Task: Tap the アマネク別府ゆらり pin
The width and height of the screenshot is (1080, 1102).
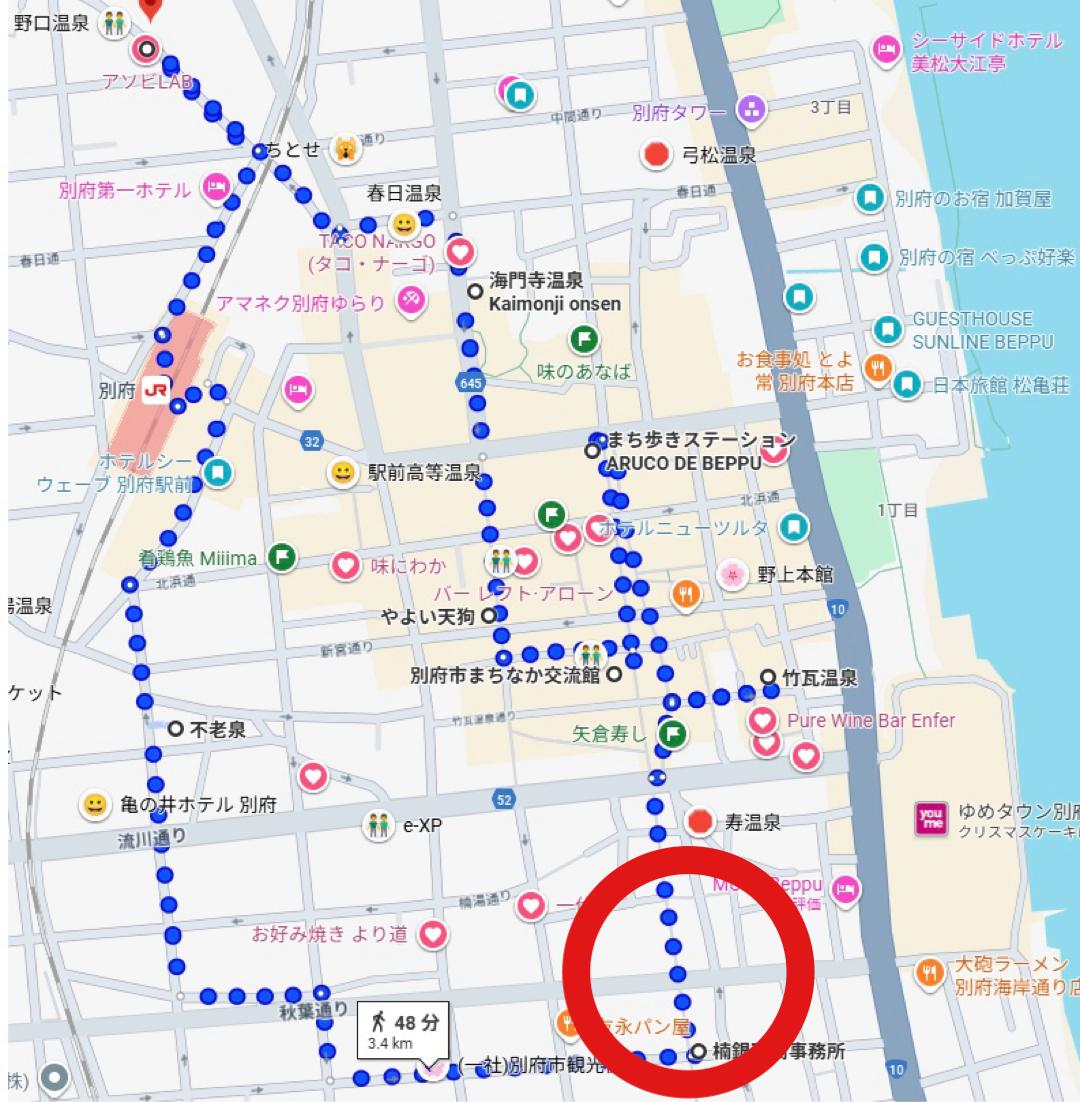Action: [410, 302]
